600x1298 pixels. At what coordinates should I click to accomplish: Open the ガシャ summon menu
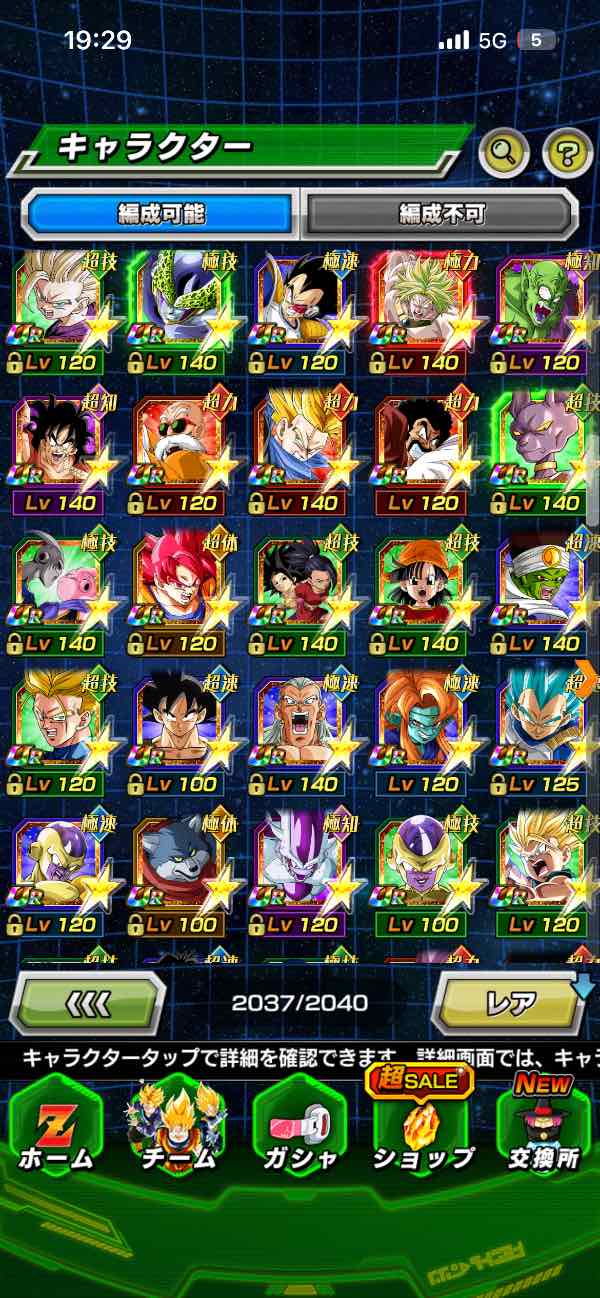click(x=300, y=1125)
